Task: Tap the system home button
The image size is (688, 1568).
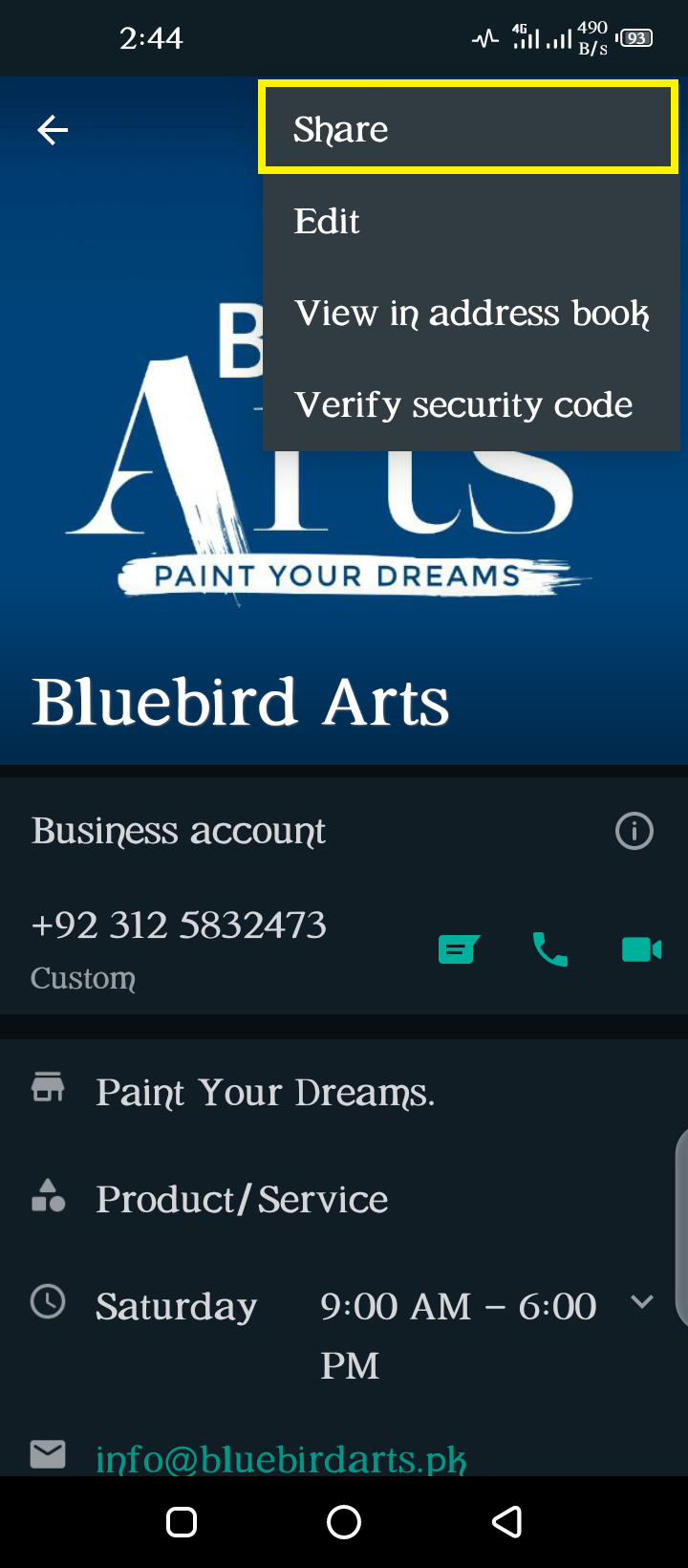Action: 344,1522
